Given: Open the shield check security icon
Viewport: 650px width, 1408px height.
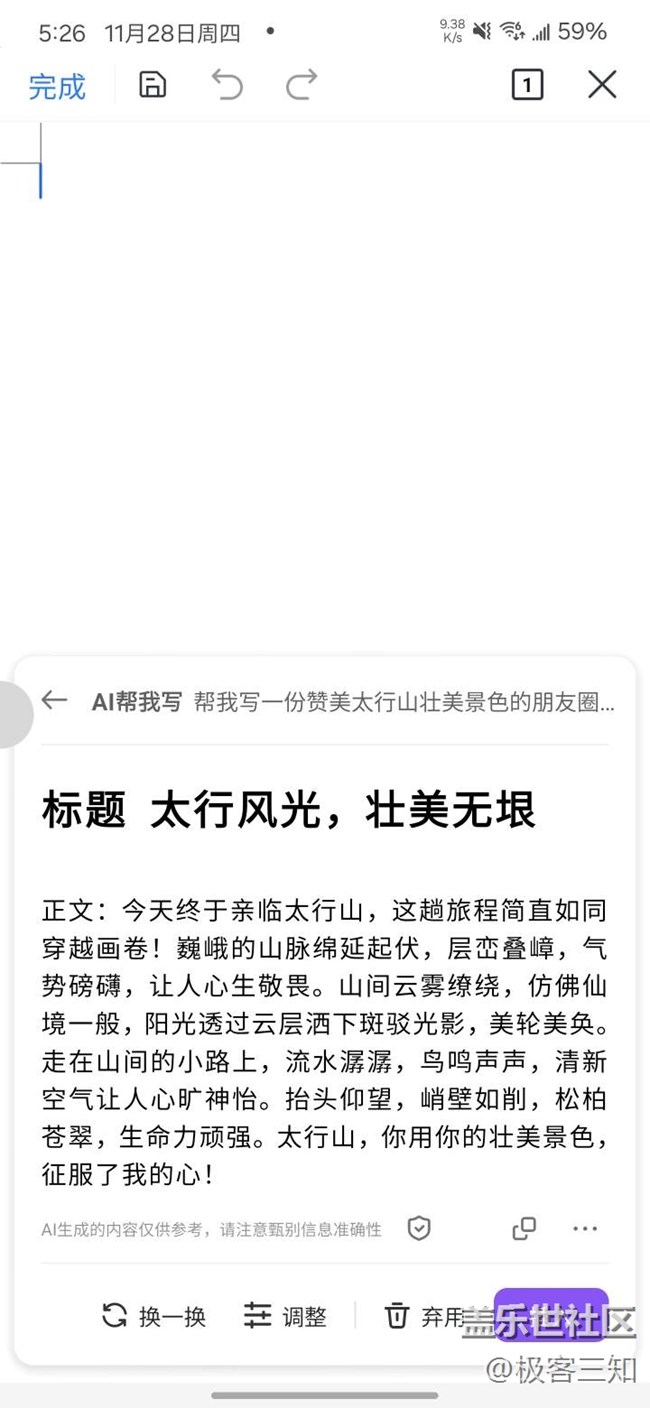Looking at the screenshot, I should pyautogui.click(x=419, y=1229).
